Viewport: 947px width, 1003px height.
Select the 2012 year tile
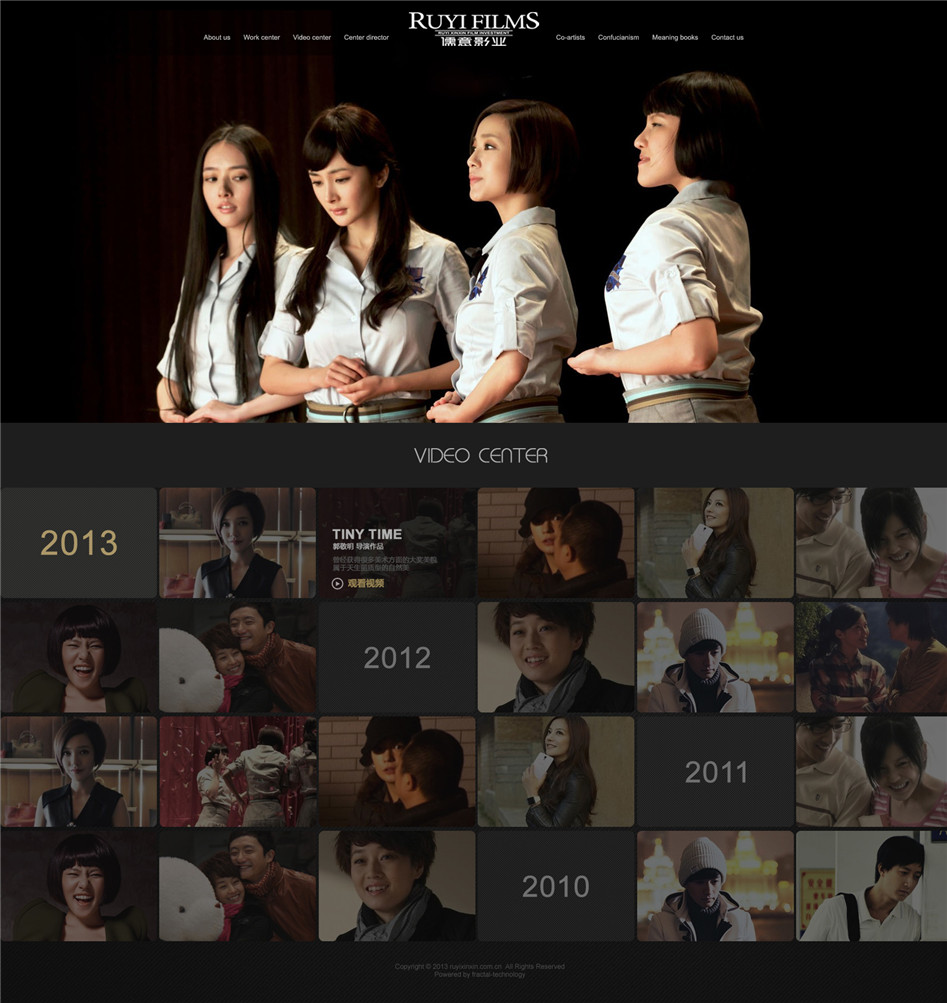point(397,657)
